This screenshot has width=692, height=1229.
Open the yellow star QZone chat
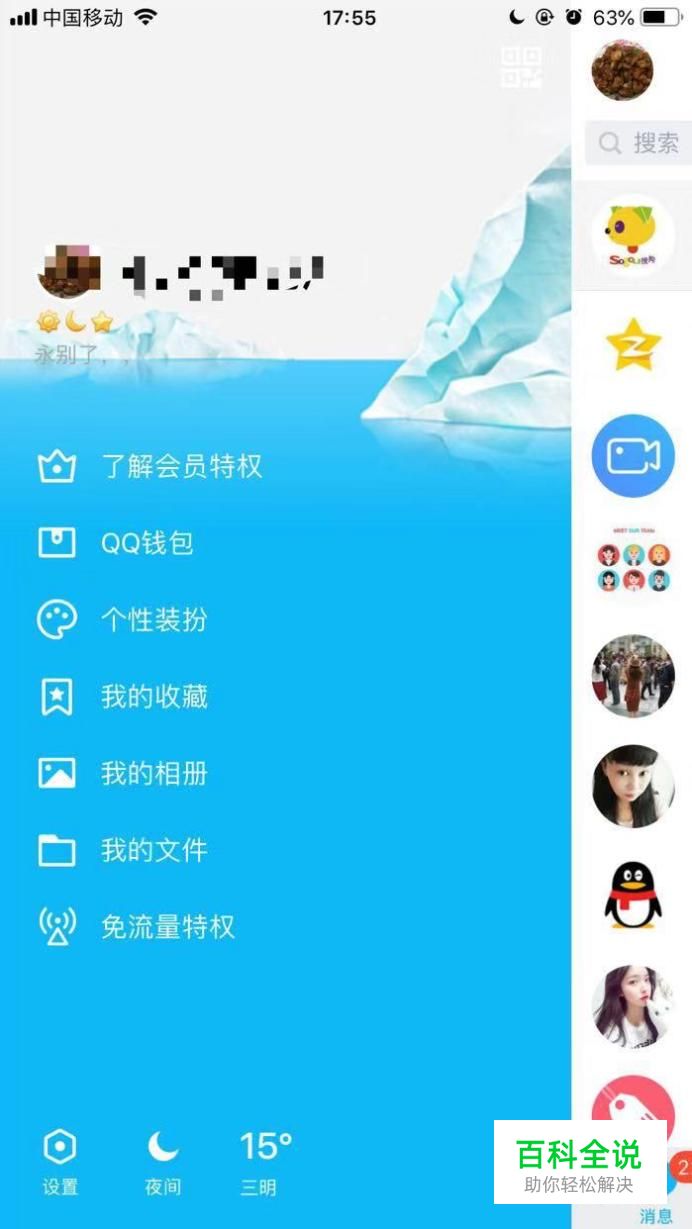pyautogui.click(x=632, y=345)
